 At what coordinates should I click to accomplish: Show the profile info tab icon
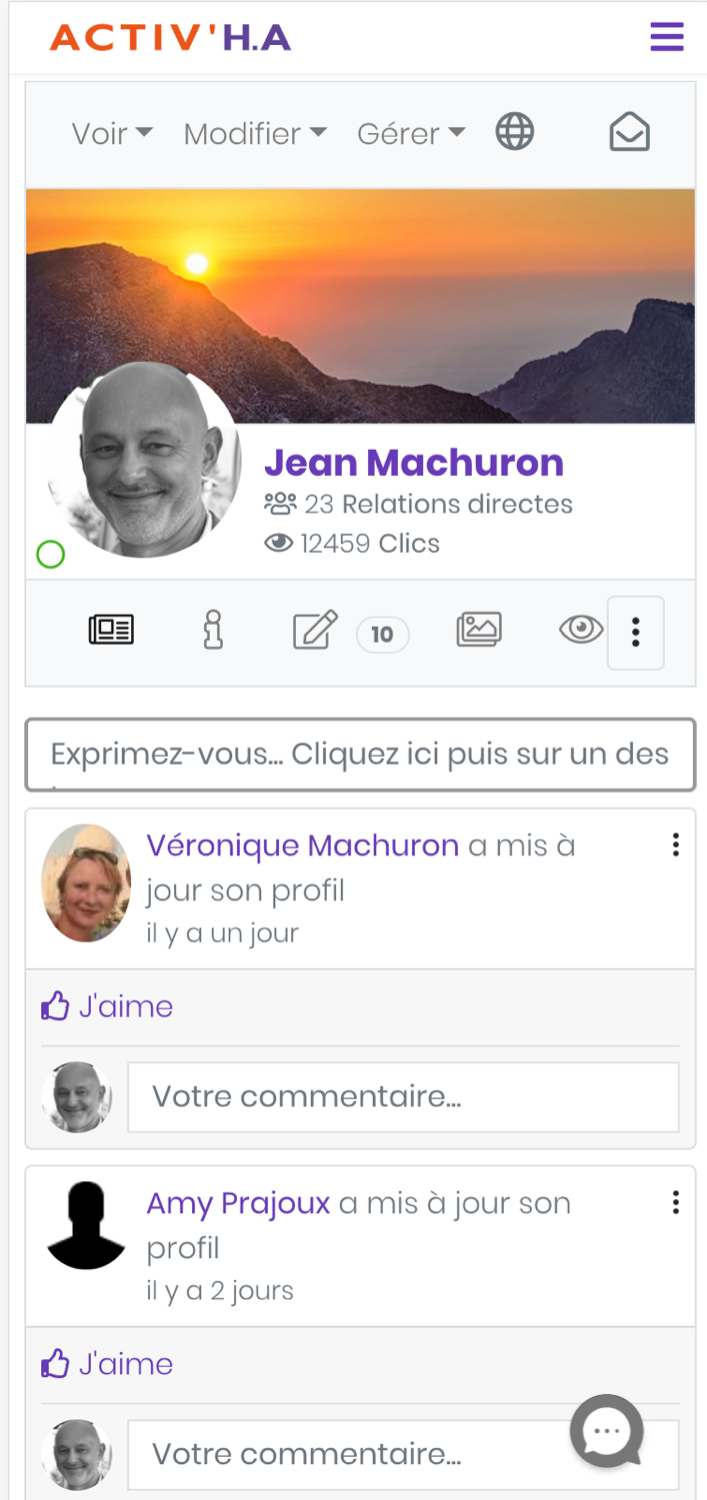tap(212, 630)
